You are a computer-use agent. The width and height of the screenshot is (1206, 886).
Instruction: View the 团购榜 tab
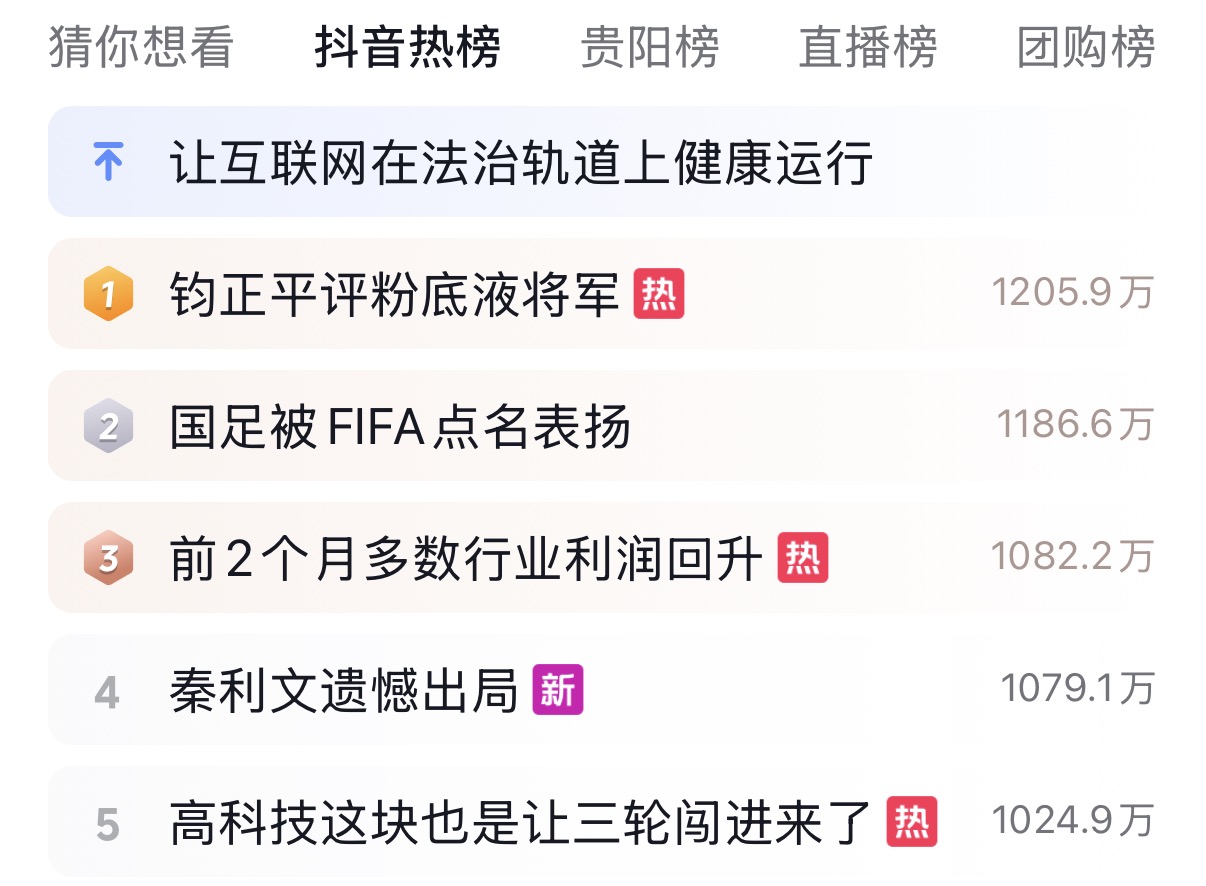[1085, 47]
